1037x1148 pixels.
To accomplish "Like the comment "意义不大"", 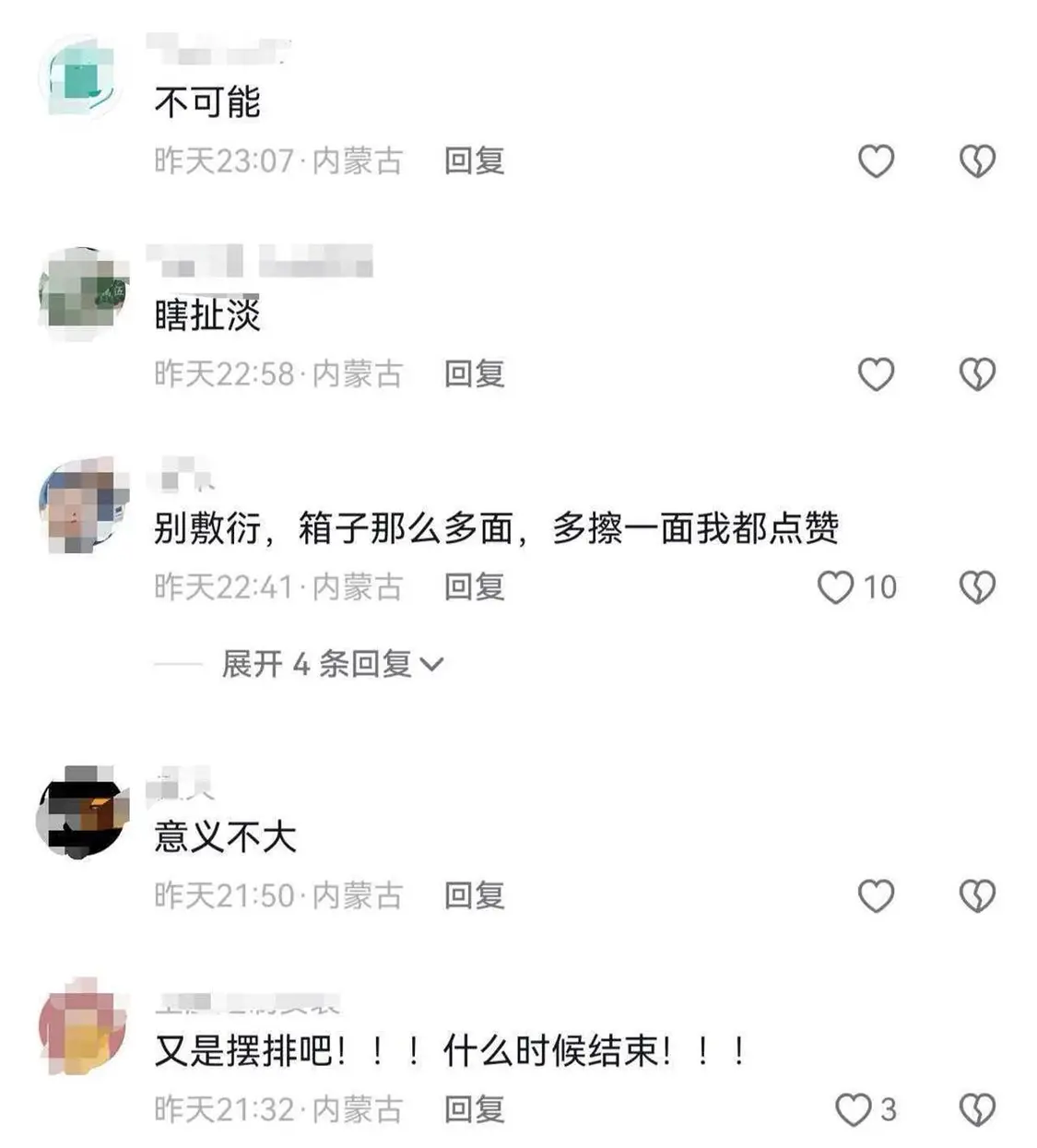I will click(x=876, y=895).
